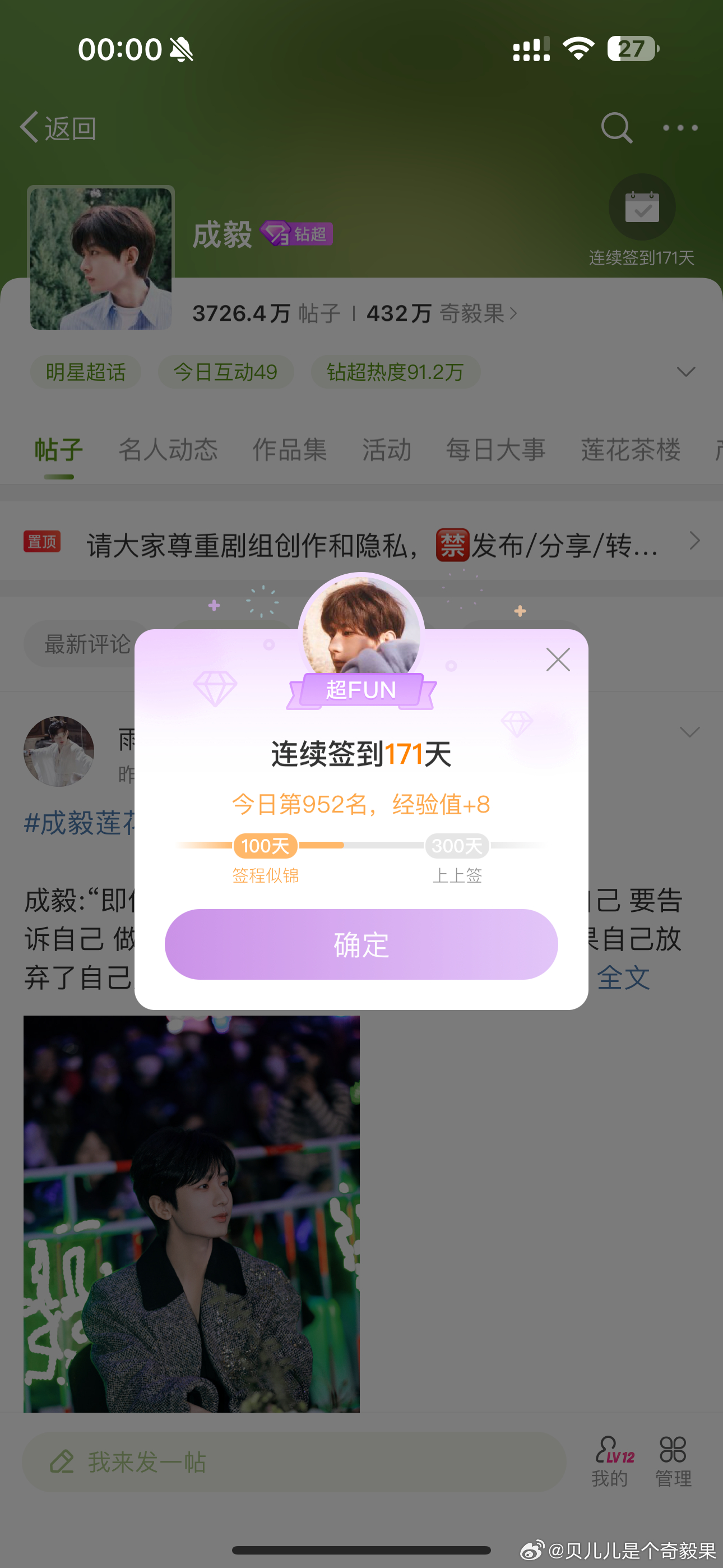The width and height of the screenshot is (723, 1568).
Task: Go back via 返回
Action: click(58, 128)
